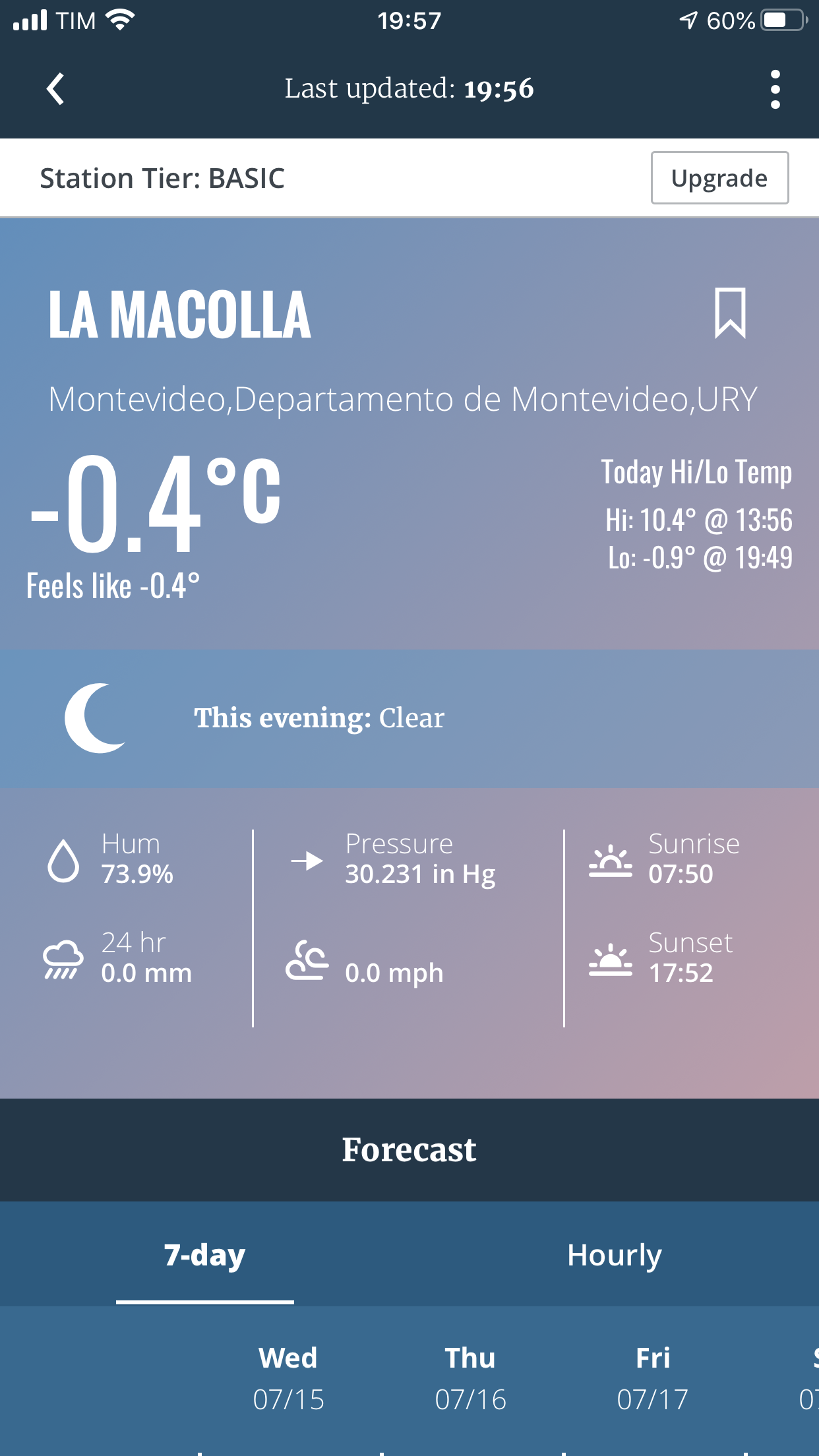Tap the Upgrade button
819x1456 pixels.
[719, 178]
